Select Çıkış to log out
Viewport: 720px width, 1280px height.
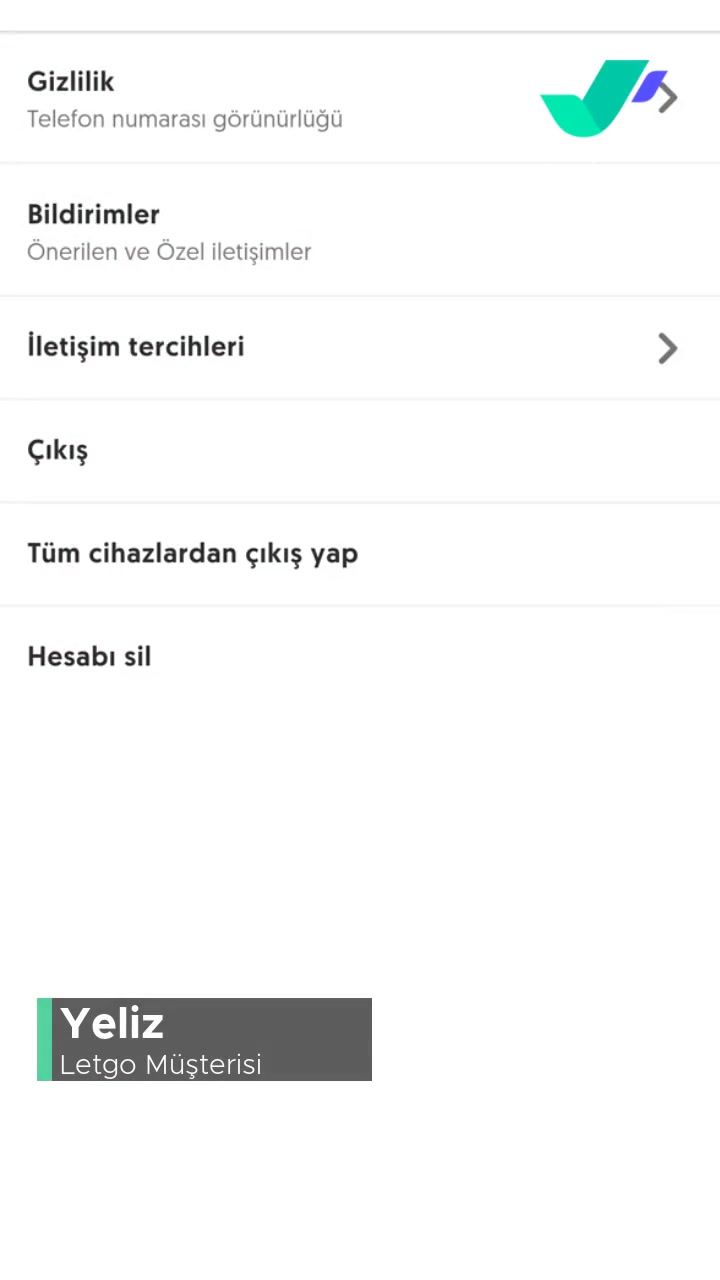[x=57, y=450]
